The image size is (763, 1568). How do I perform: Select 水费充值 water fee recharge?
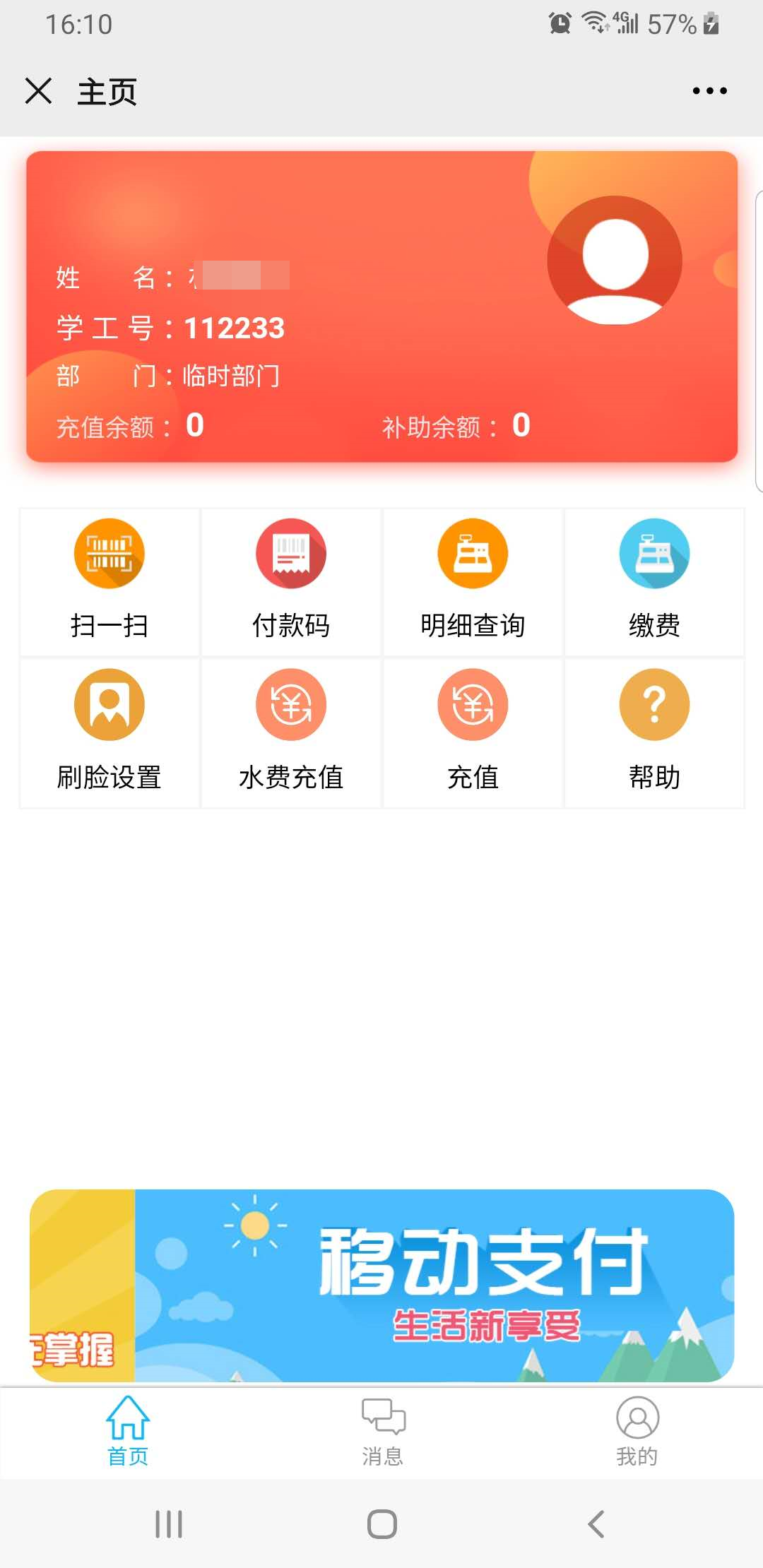[x=291, y=733]
